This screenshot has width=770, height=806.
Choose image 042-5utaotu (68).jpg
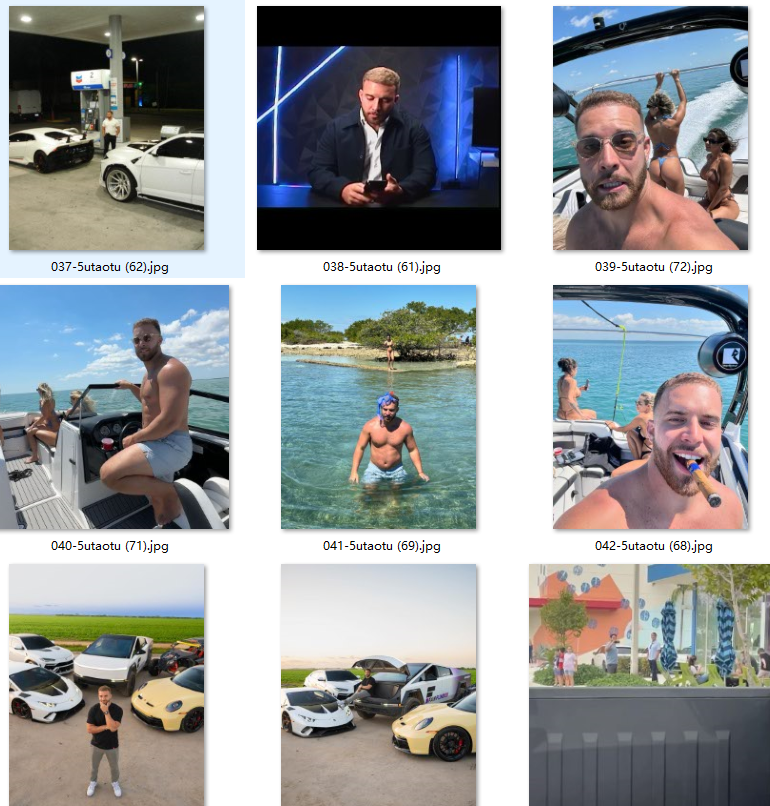[x=650, y=407]
